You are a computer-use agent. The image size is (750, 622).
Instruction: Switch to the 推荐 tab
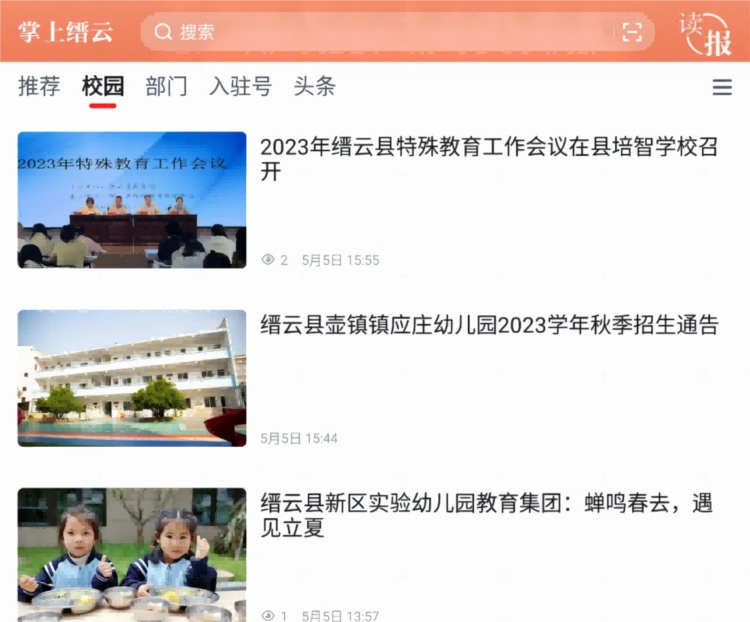click(39, 87)
